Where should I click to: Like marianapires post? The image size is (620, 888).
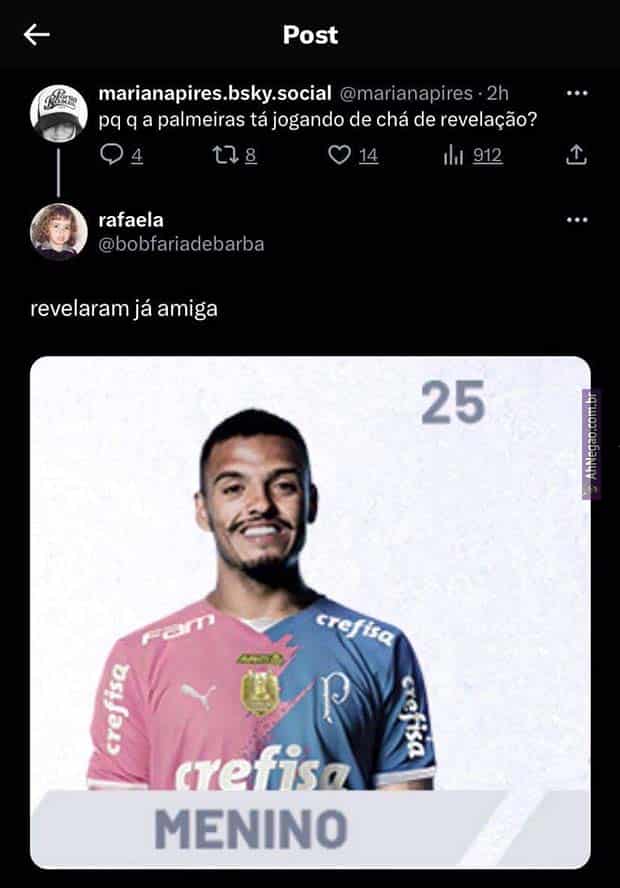click(341, 155)
